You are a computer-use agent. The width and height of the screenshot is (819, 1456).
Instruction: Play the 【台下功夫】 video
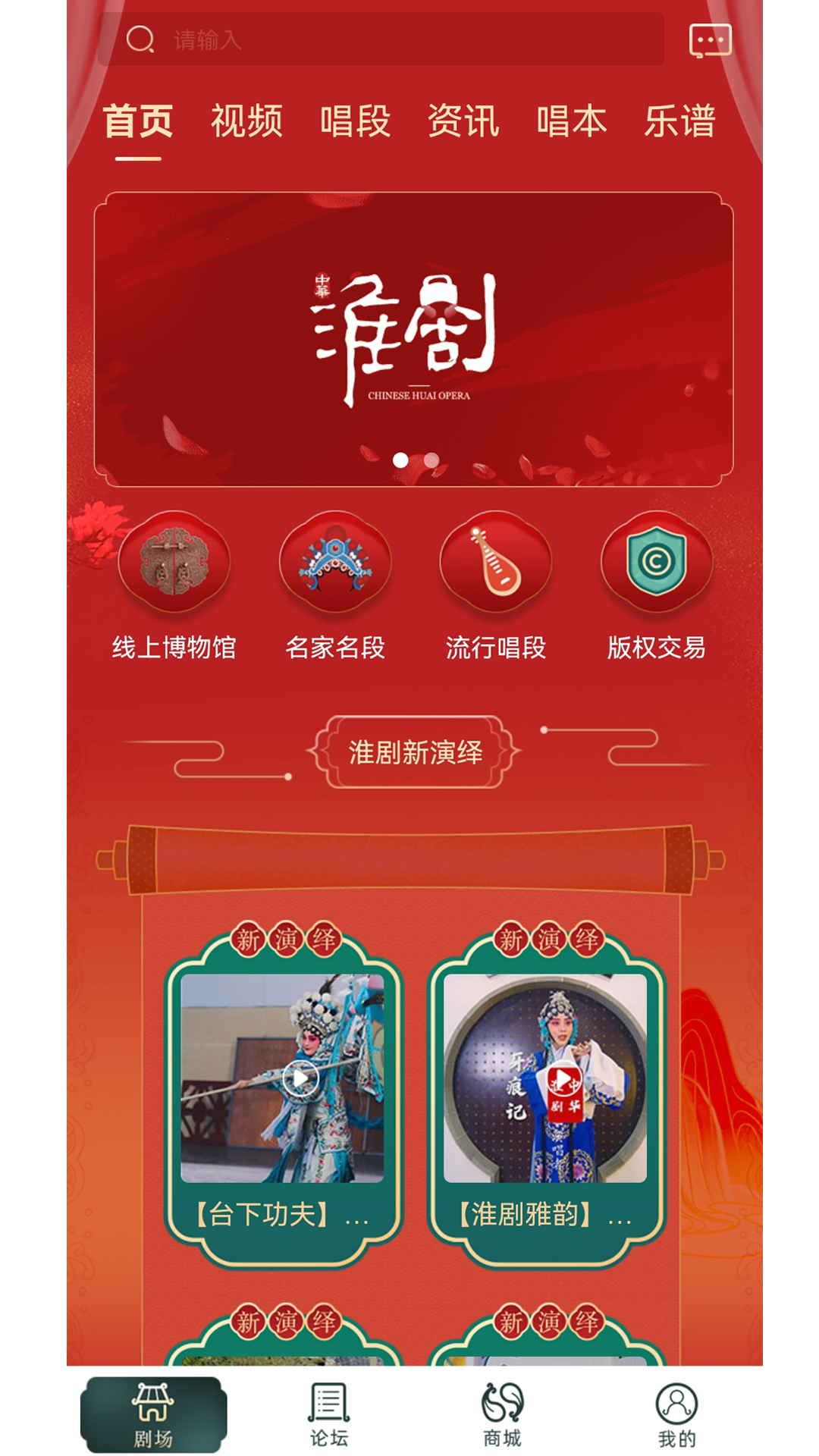300,1078
